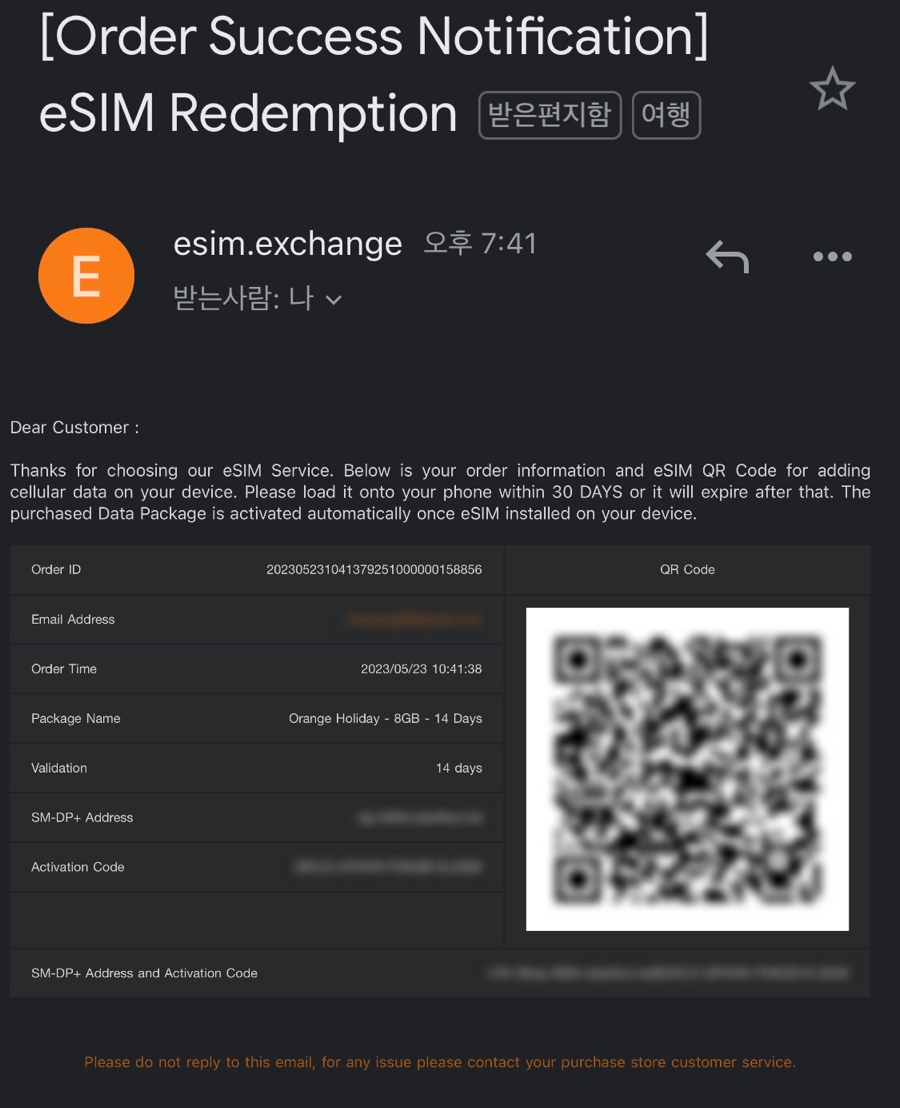
Task: Open the esim.exchange sender avatar
Action: click(86, 275)
